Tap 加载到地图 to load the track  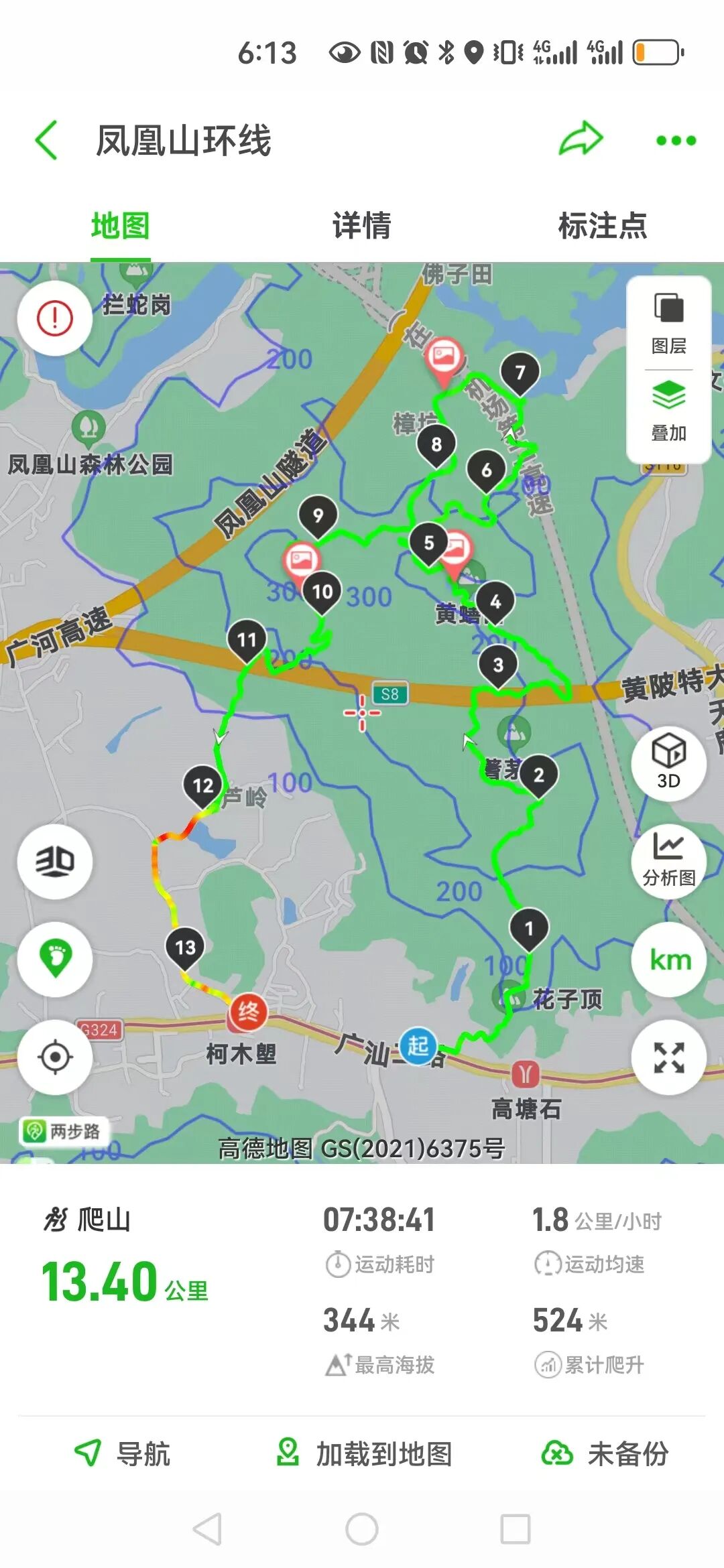[x=364, y=1454]
